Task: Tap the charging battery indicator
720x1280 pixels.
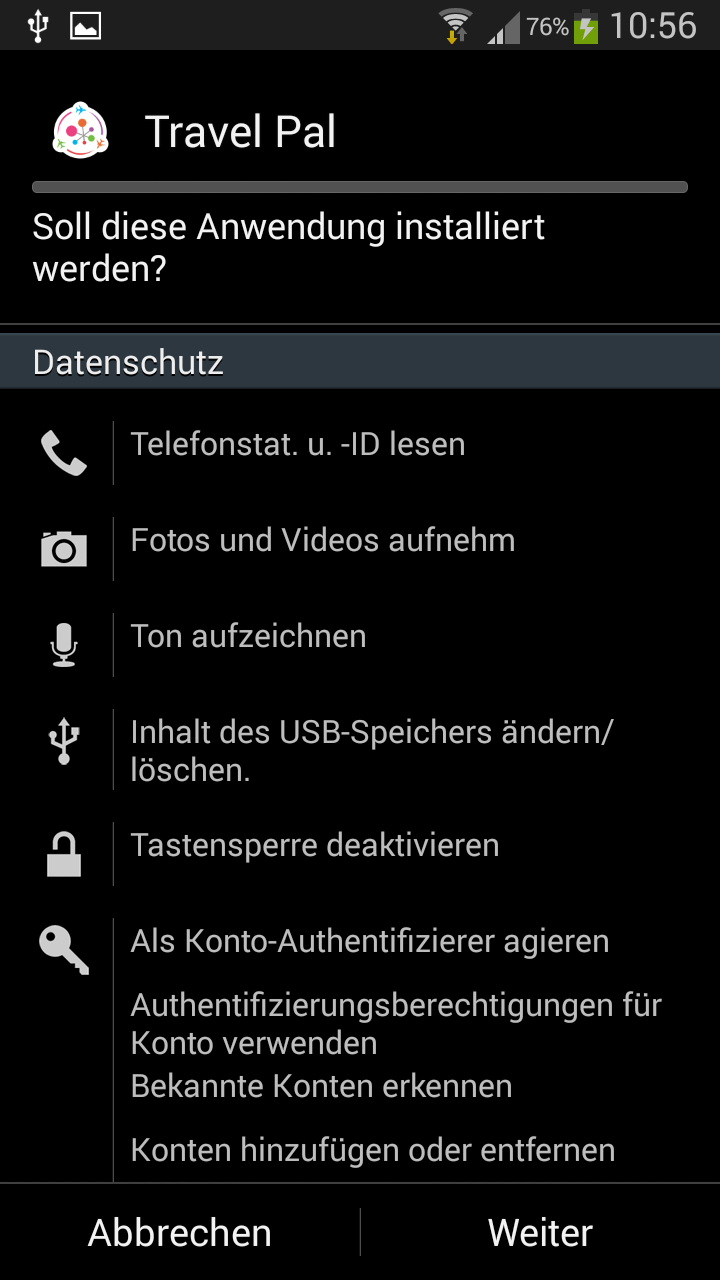Action: pos(588,25)
